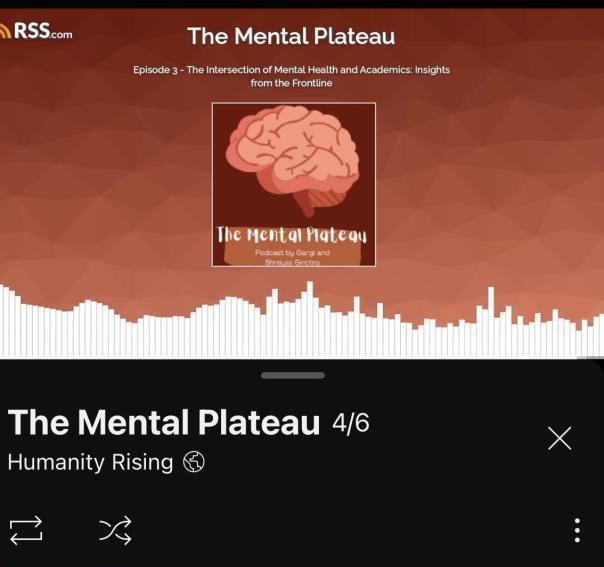Toggle loop playlist
Viewport: 604px width, 567px height.
(x=26, y=530)
